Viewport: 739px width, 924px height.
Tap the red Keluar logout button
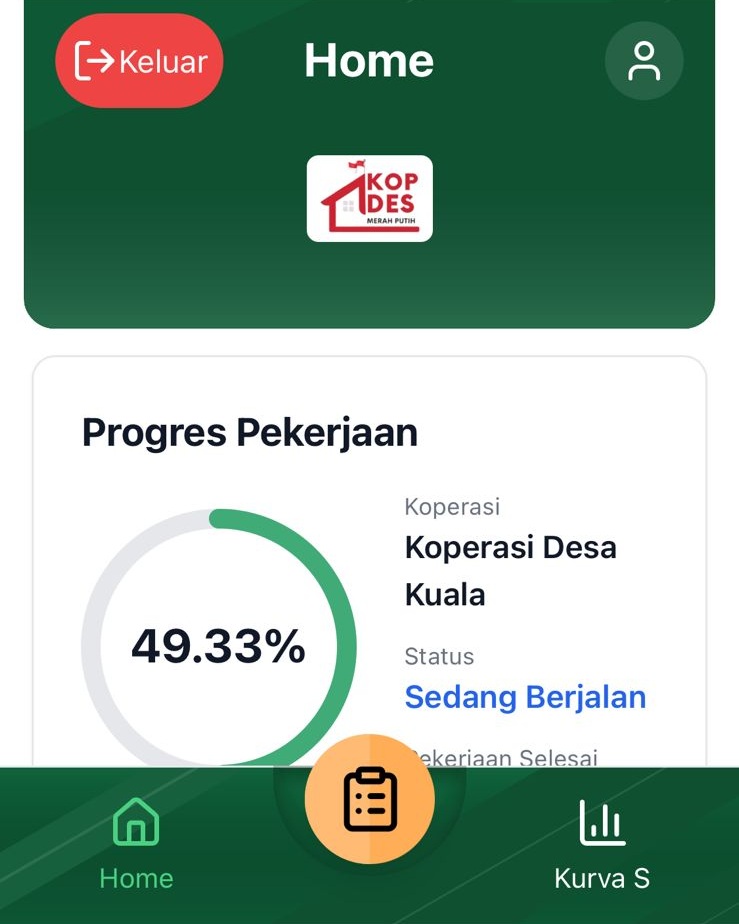pos(139,61)
